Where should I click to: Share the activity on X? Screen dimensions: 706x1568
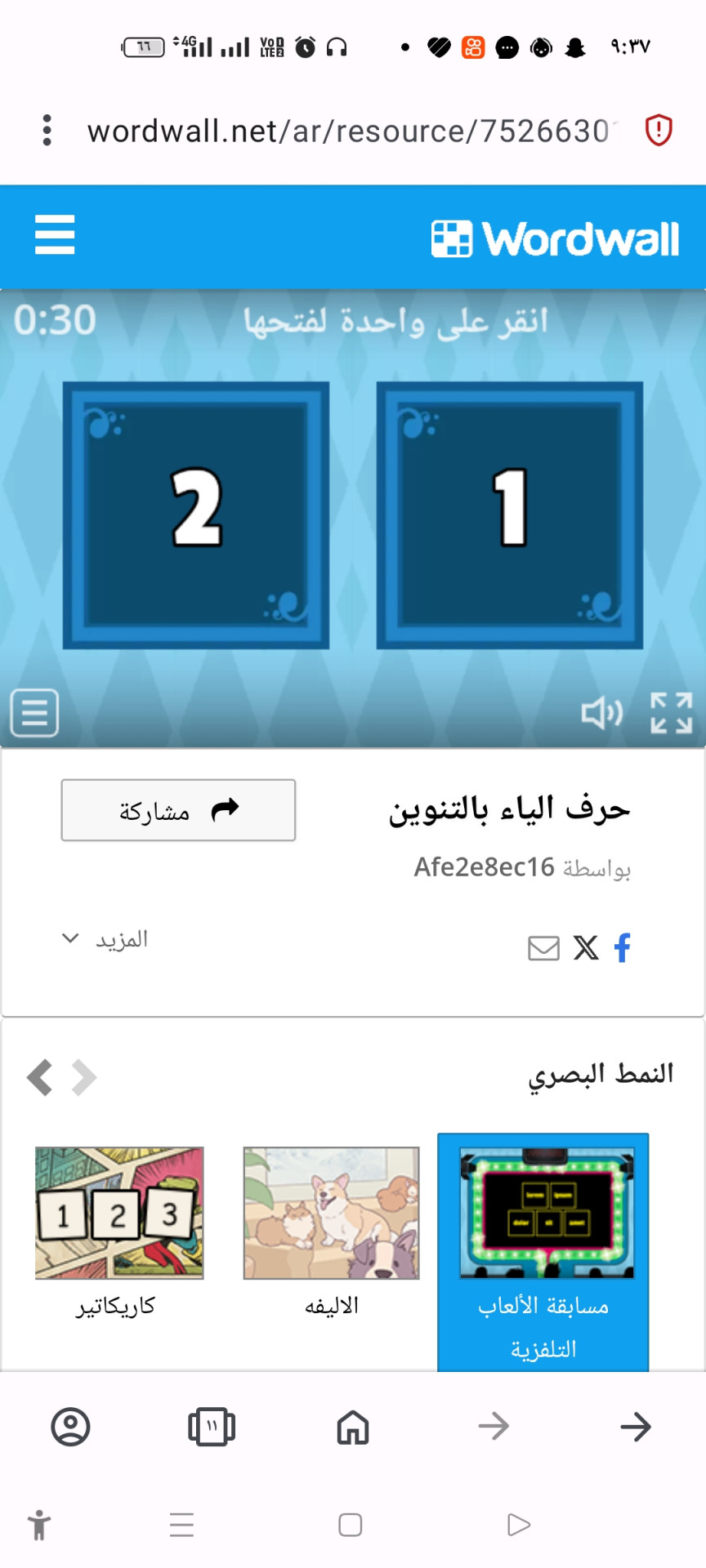585,947
